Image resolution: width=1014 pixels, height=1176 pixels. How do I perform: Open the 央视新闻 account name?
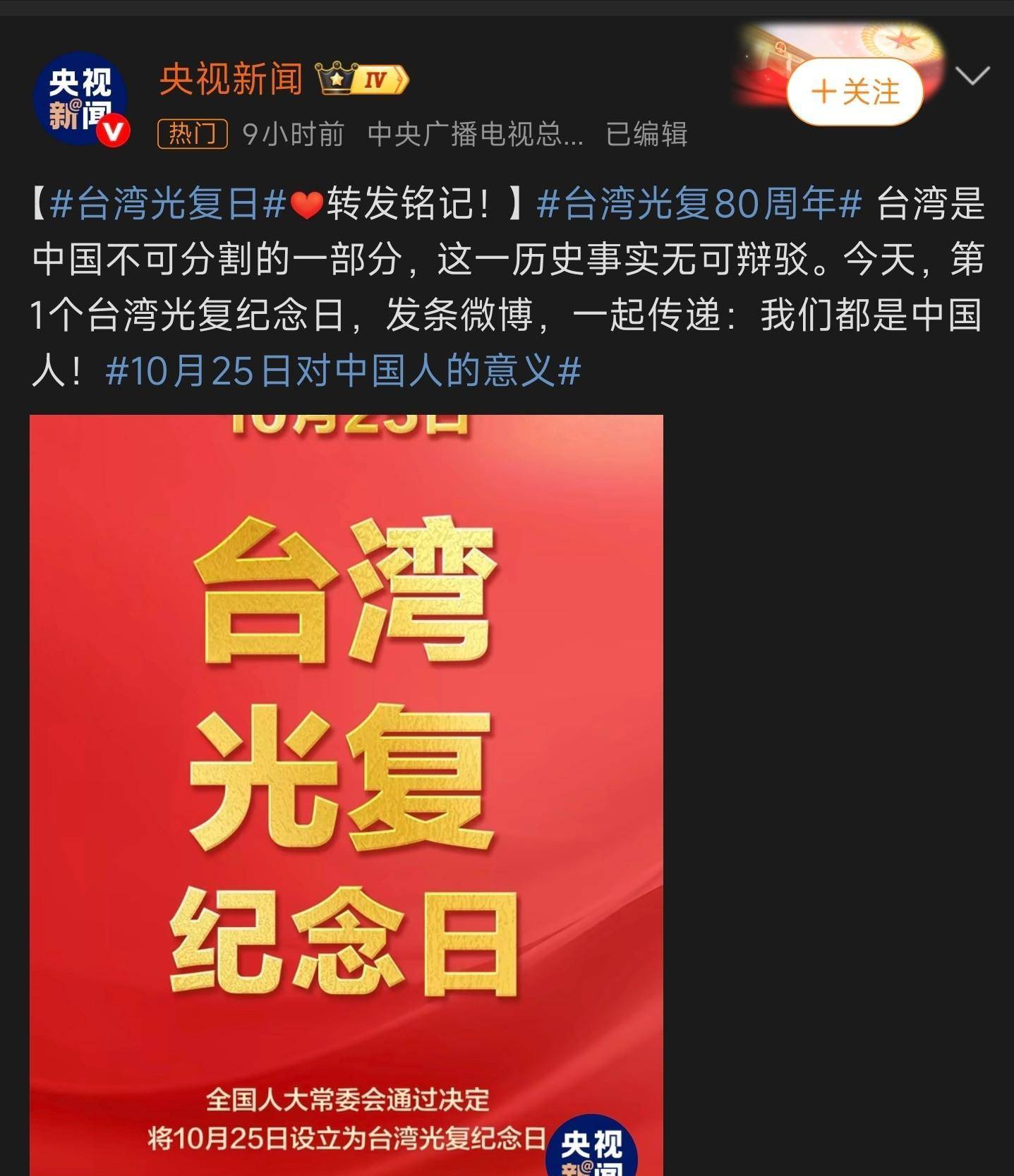[231, 78]
